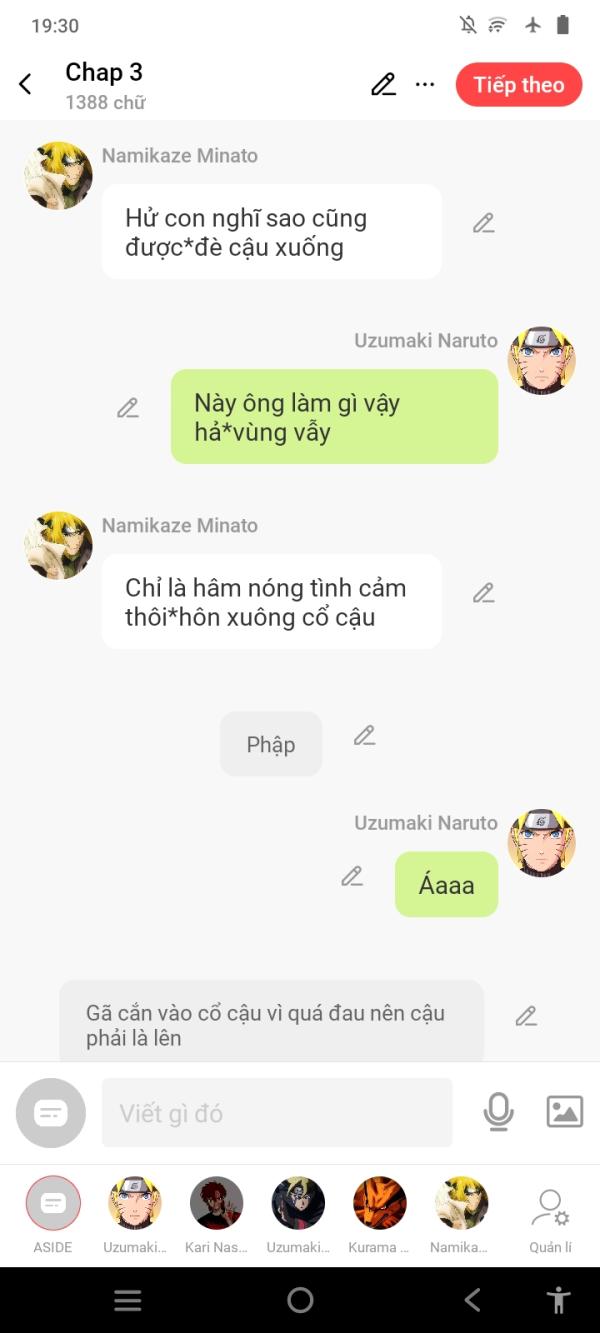Tap the Tiếp theo button
The height and width of the screenshot is (1333, 600).
tap(518, 85)
